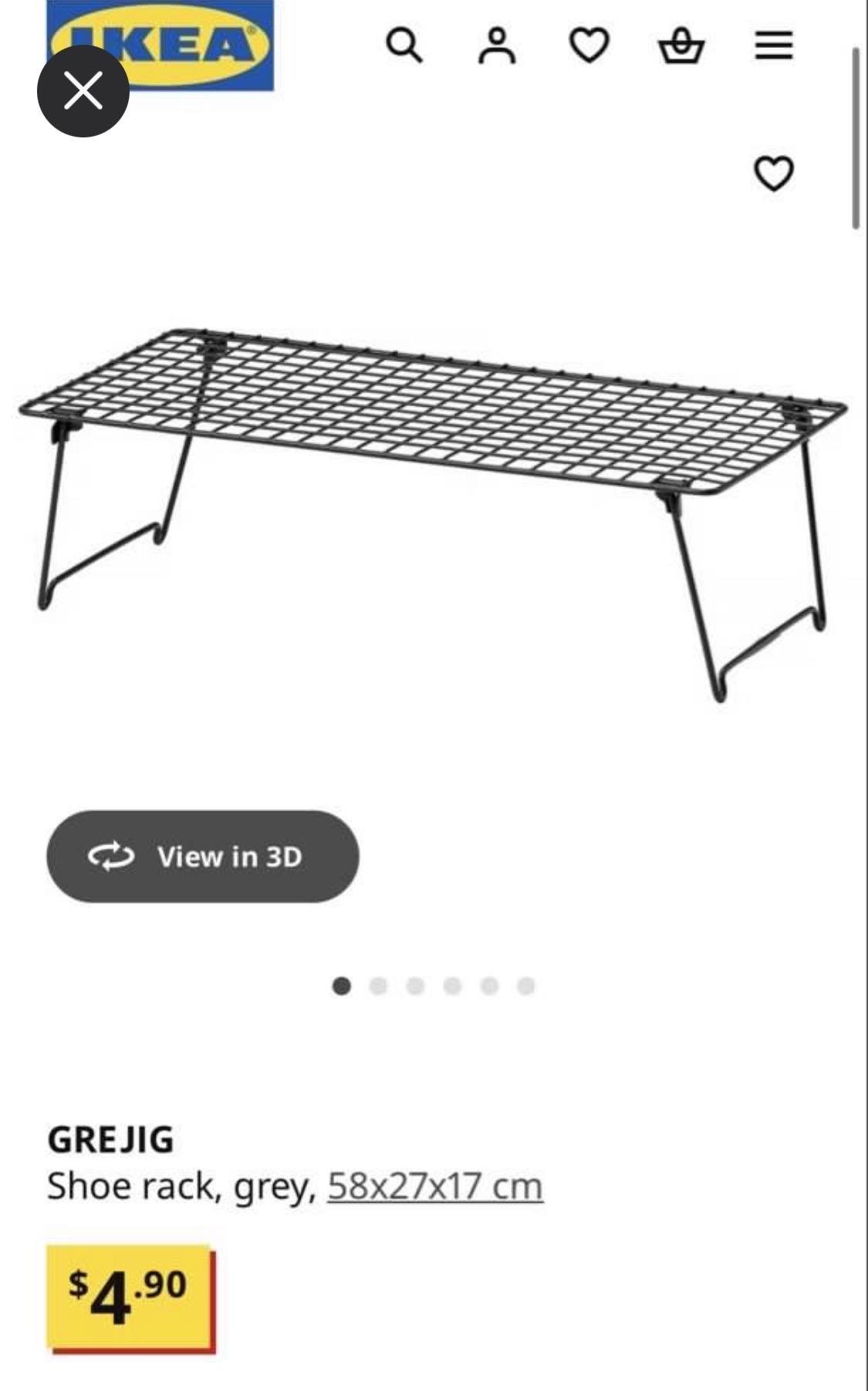This screenshot has width=868, height=1391.
Task: Add GREJIG shoe rack to favourites
Action: [x=773, y=173]
